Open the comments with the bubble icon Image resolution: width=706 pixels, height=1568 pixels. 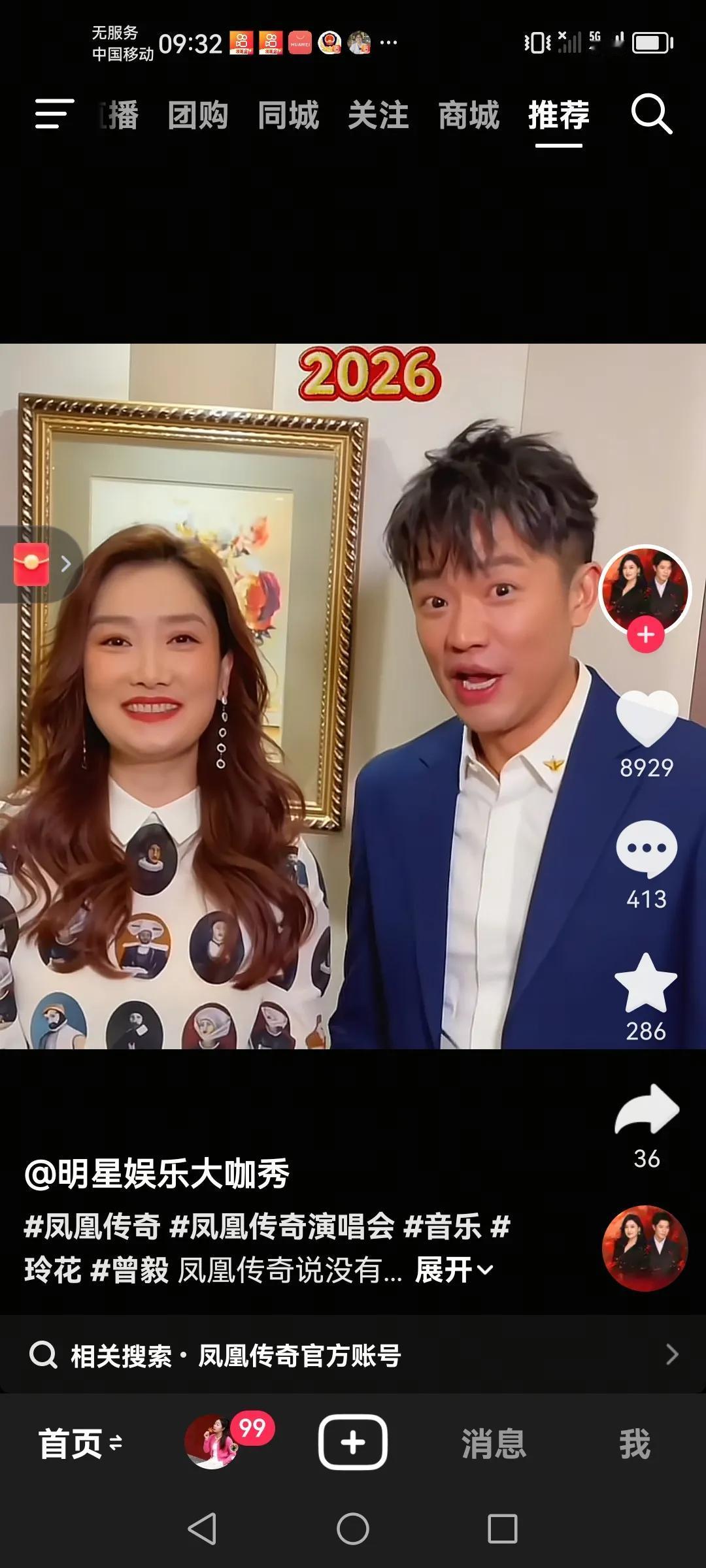(x=646, y=847)
